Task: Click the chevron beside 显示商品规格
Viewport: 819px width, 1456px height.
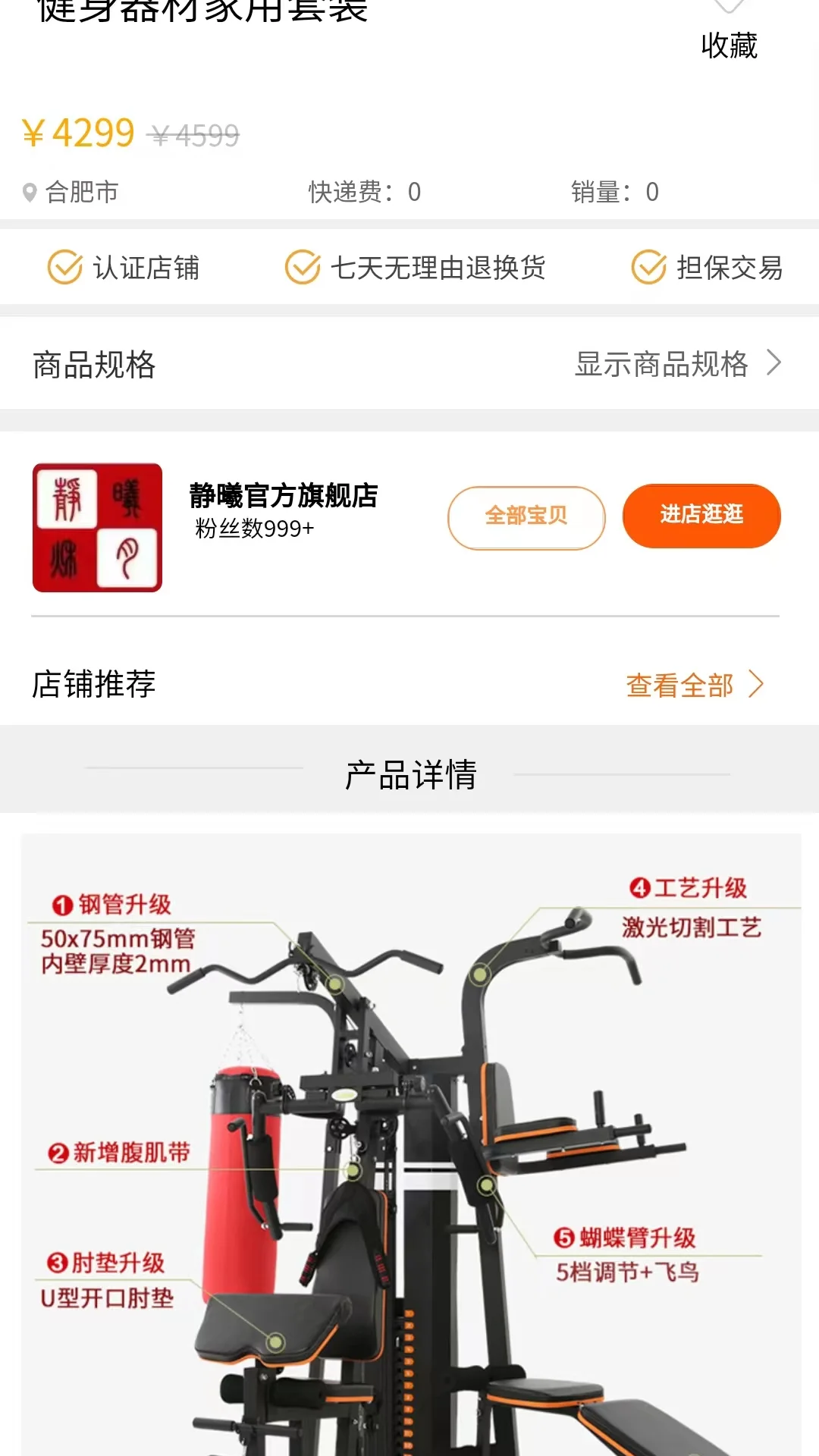Action: 775,362
